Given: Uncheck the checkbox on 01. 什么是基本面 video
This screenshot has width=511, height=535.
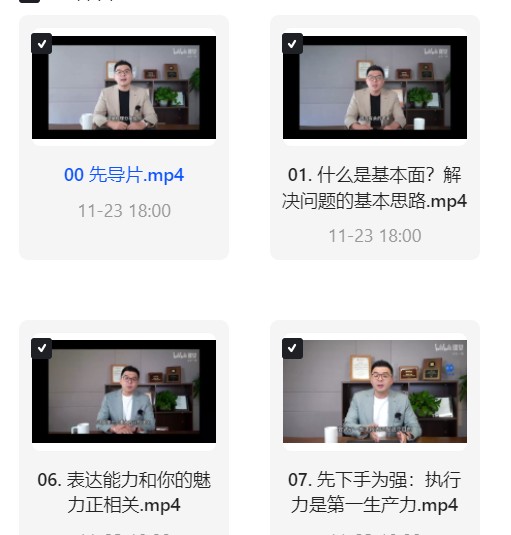Looking at the screenshot, I should (292, 44).
